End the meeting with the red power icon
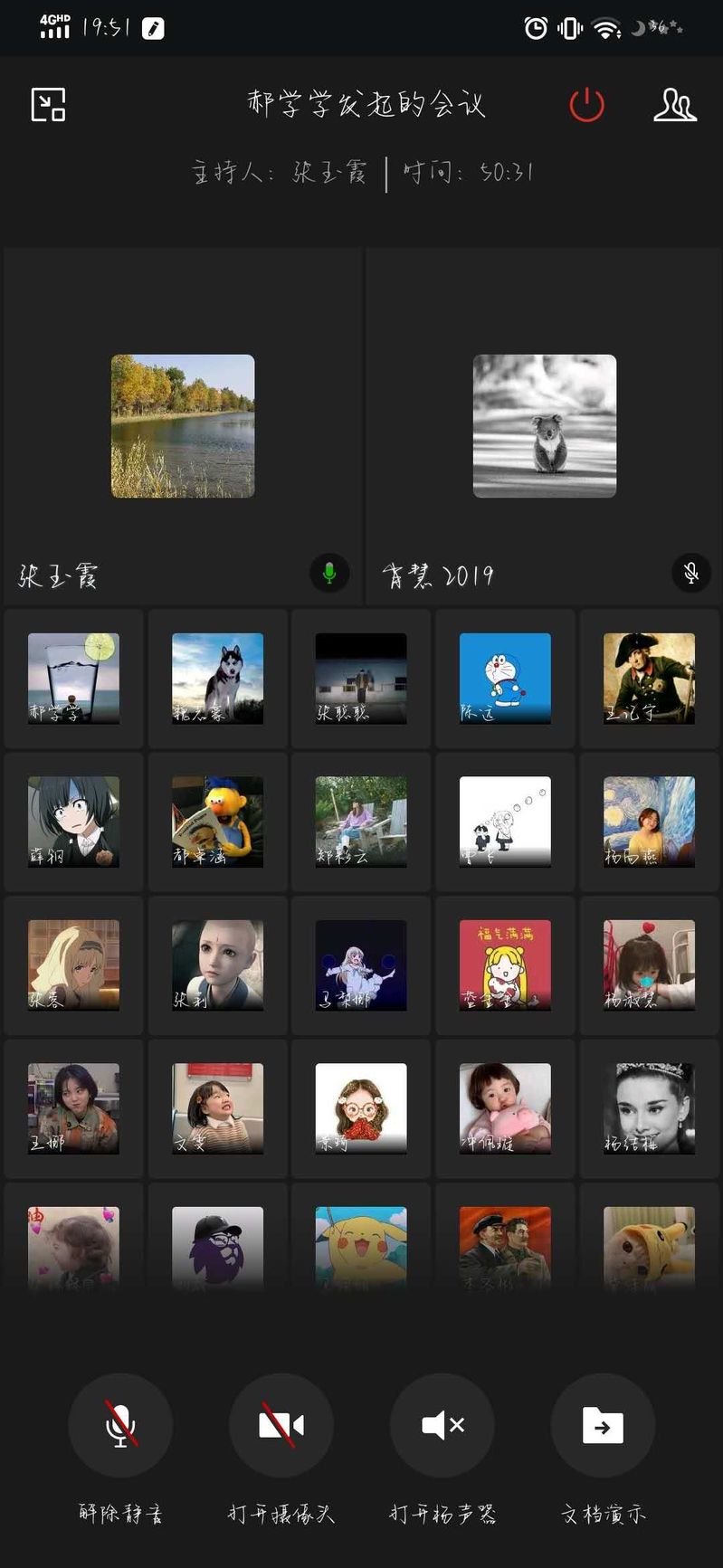 pyautogui.click(x=586, y=105)
